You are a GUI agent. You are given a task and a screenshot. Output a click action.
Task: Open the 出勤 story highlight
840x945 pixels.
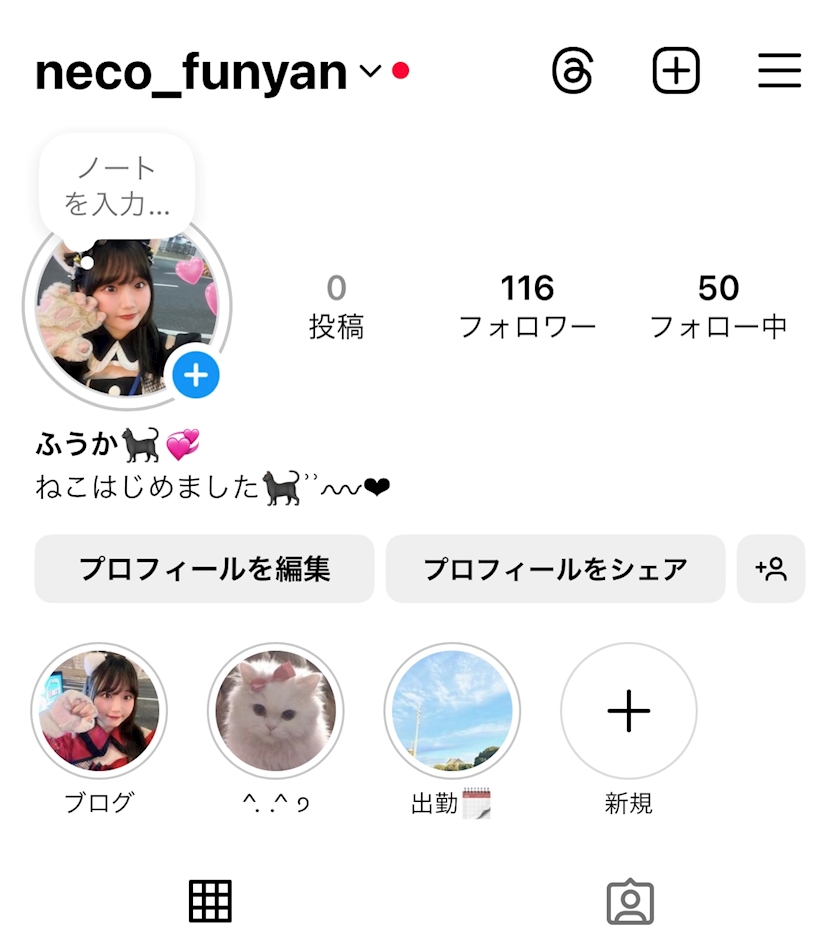click(452, 711)
